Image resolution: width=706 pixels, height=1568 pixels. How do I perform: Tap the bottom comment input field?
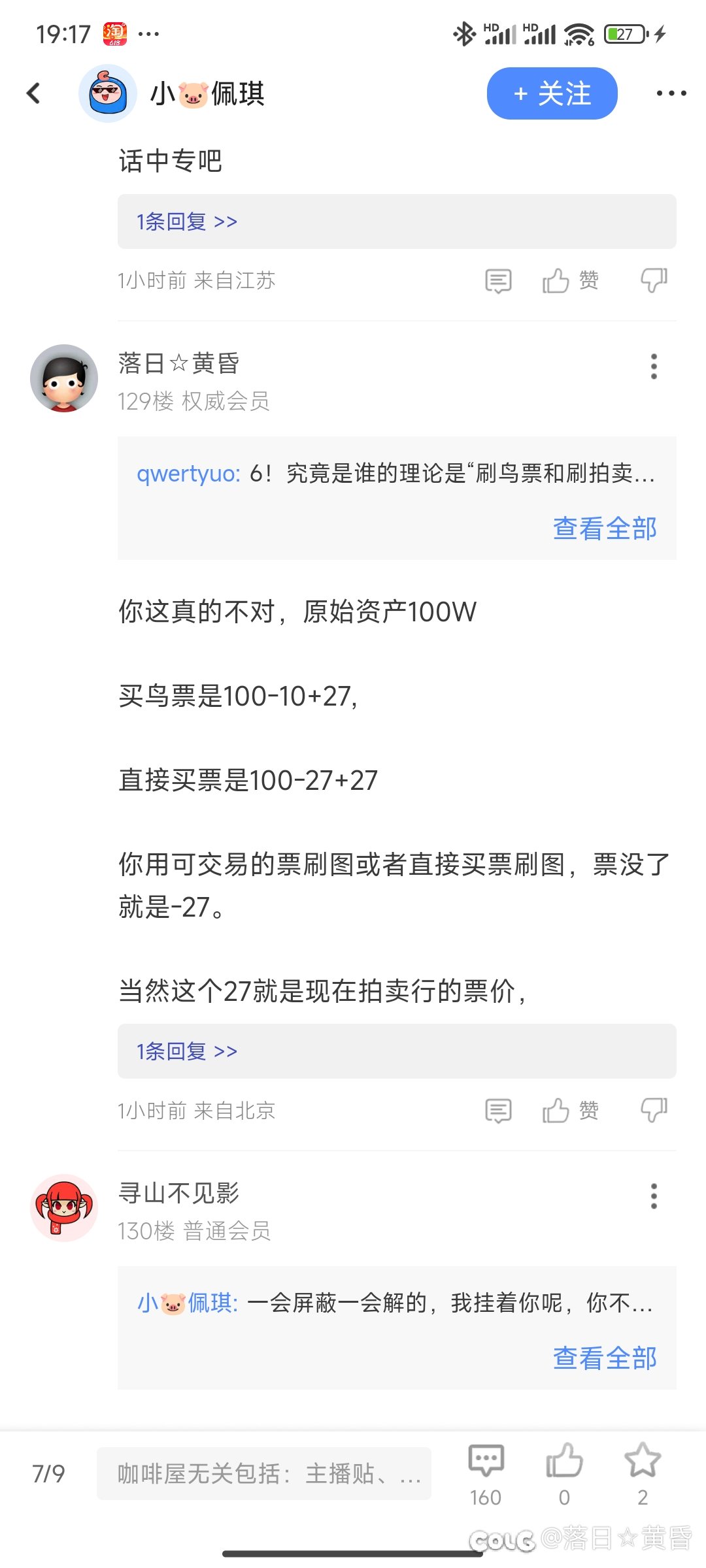coord(264,1474)
